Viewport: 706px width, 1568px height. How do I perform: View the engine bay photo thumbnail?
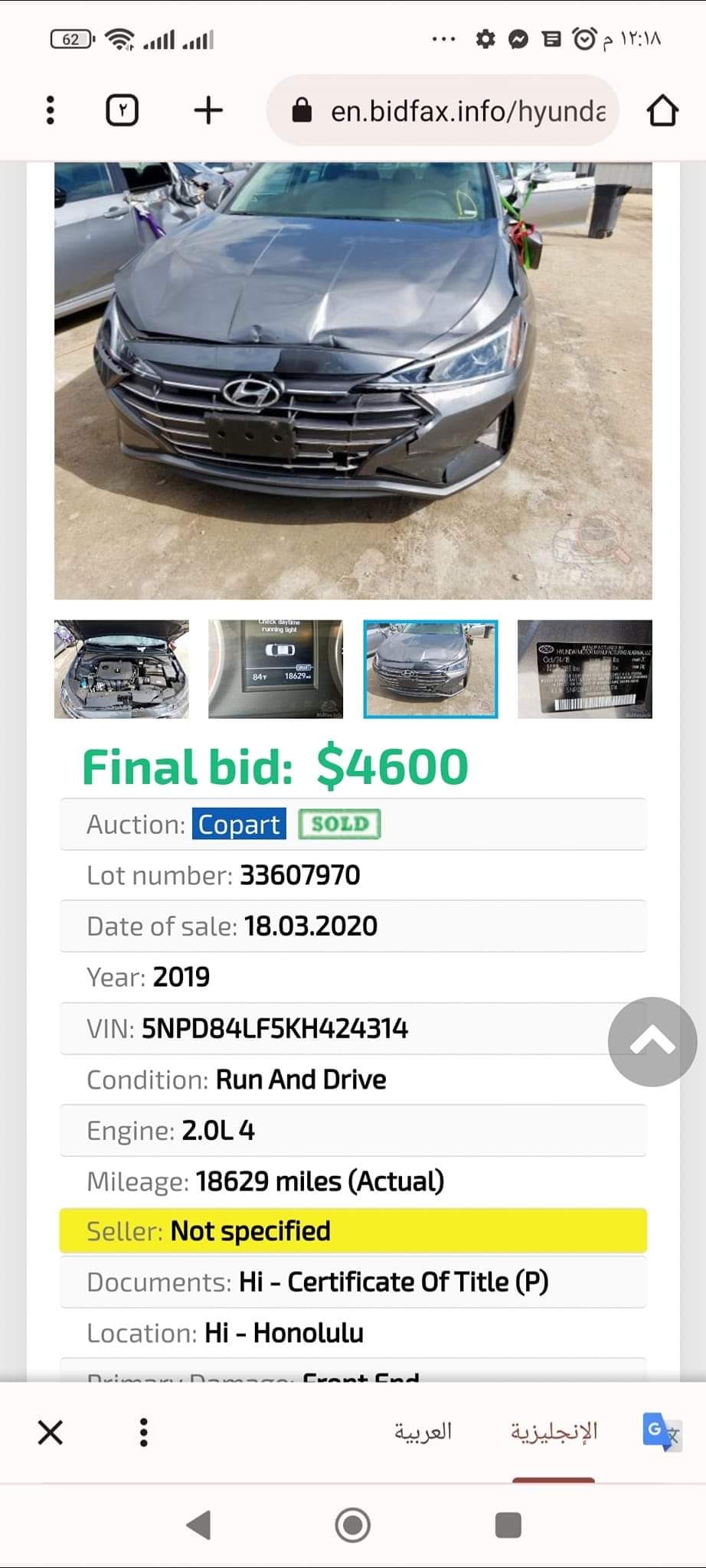pos(122,669)
